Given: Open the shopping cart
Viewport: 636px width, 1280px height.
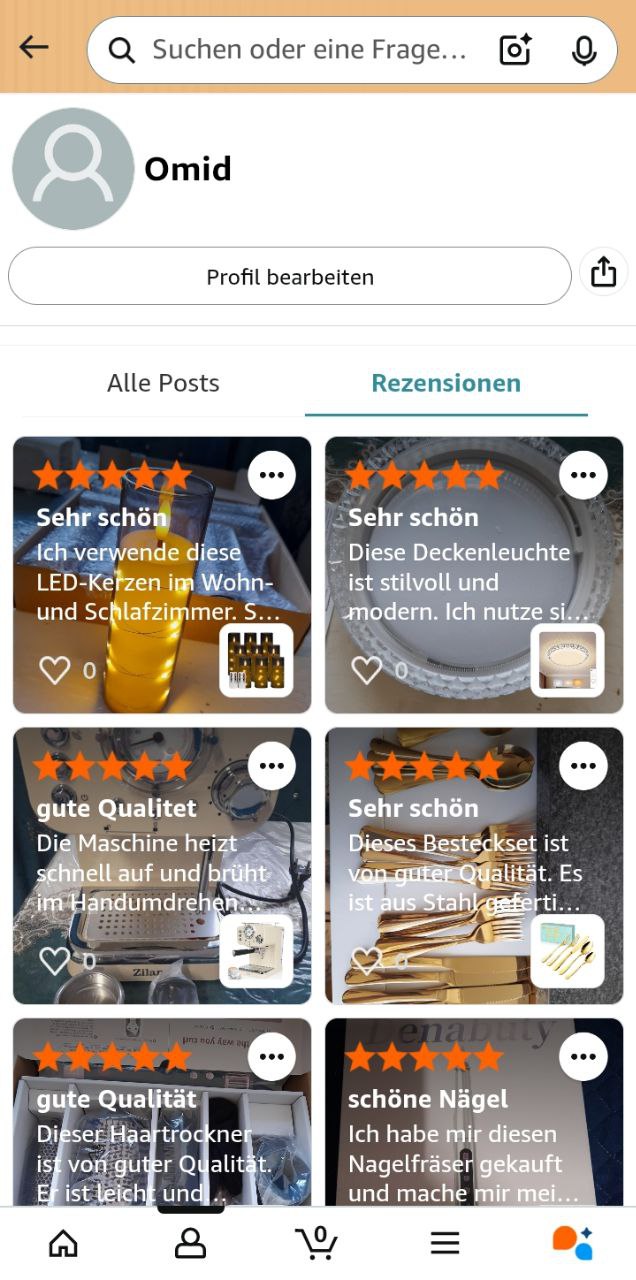Looking at the screenshot, I should [x=317, y=1243].
